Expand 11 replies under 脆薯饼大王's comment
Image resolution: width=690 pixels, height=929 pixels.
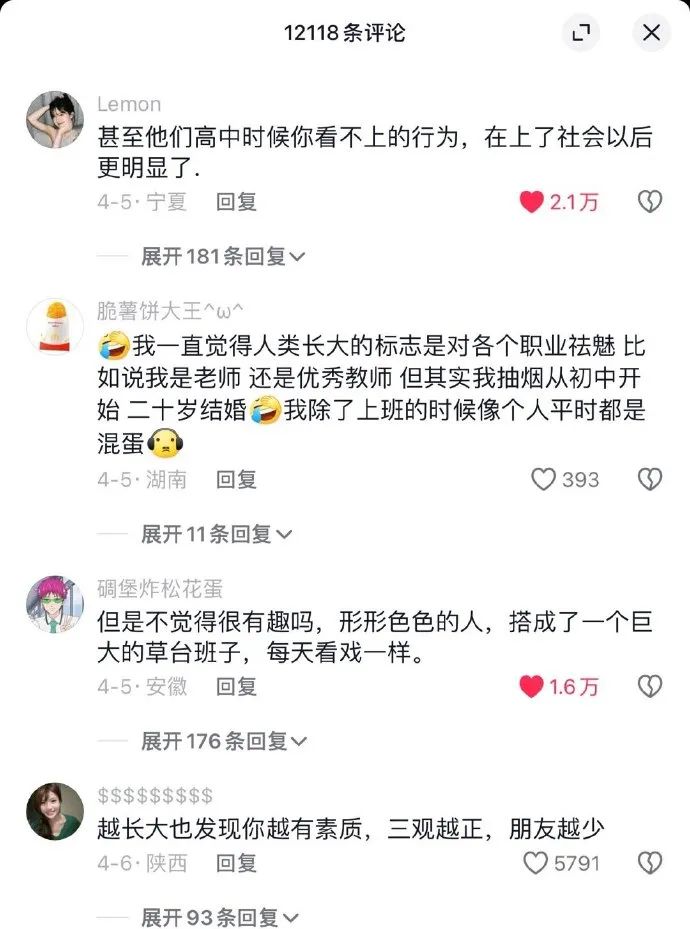pos(216,534)
